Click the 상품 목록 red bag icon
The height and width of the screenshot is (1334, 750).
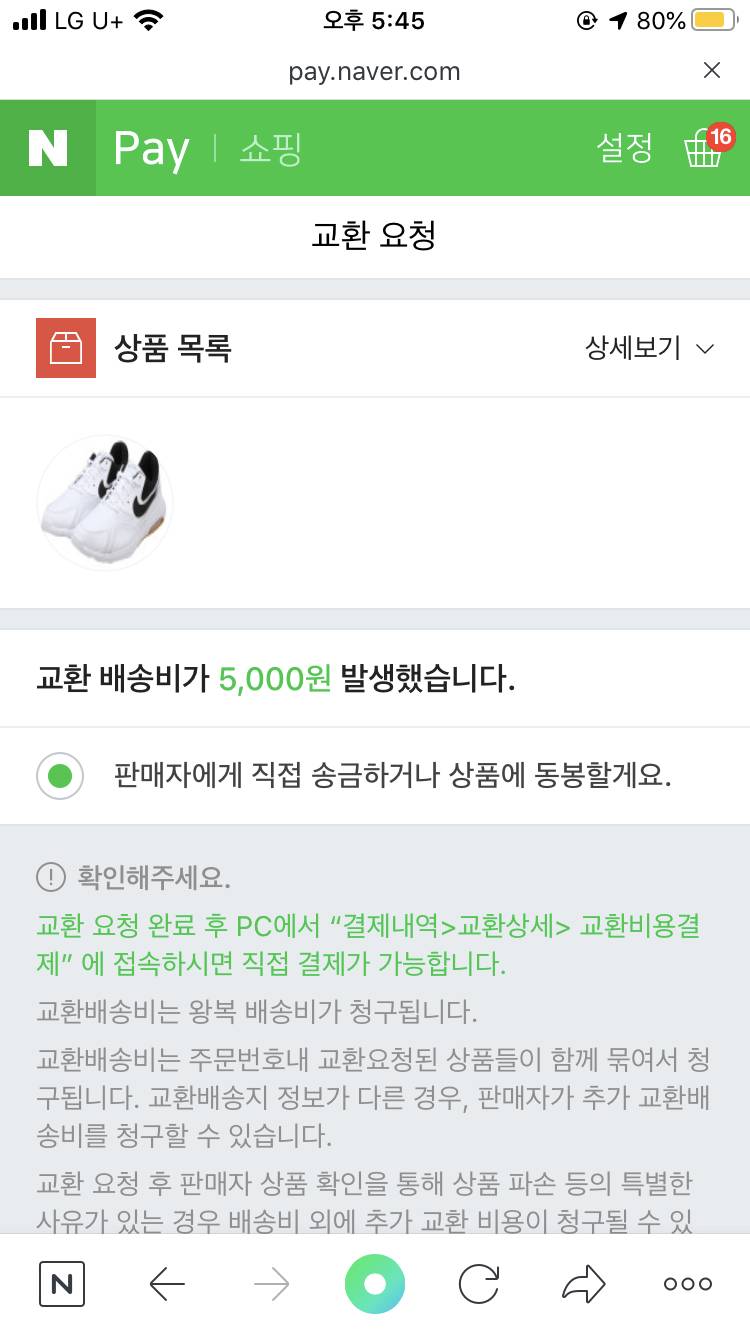65,348
